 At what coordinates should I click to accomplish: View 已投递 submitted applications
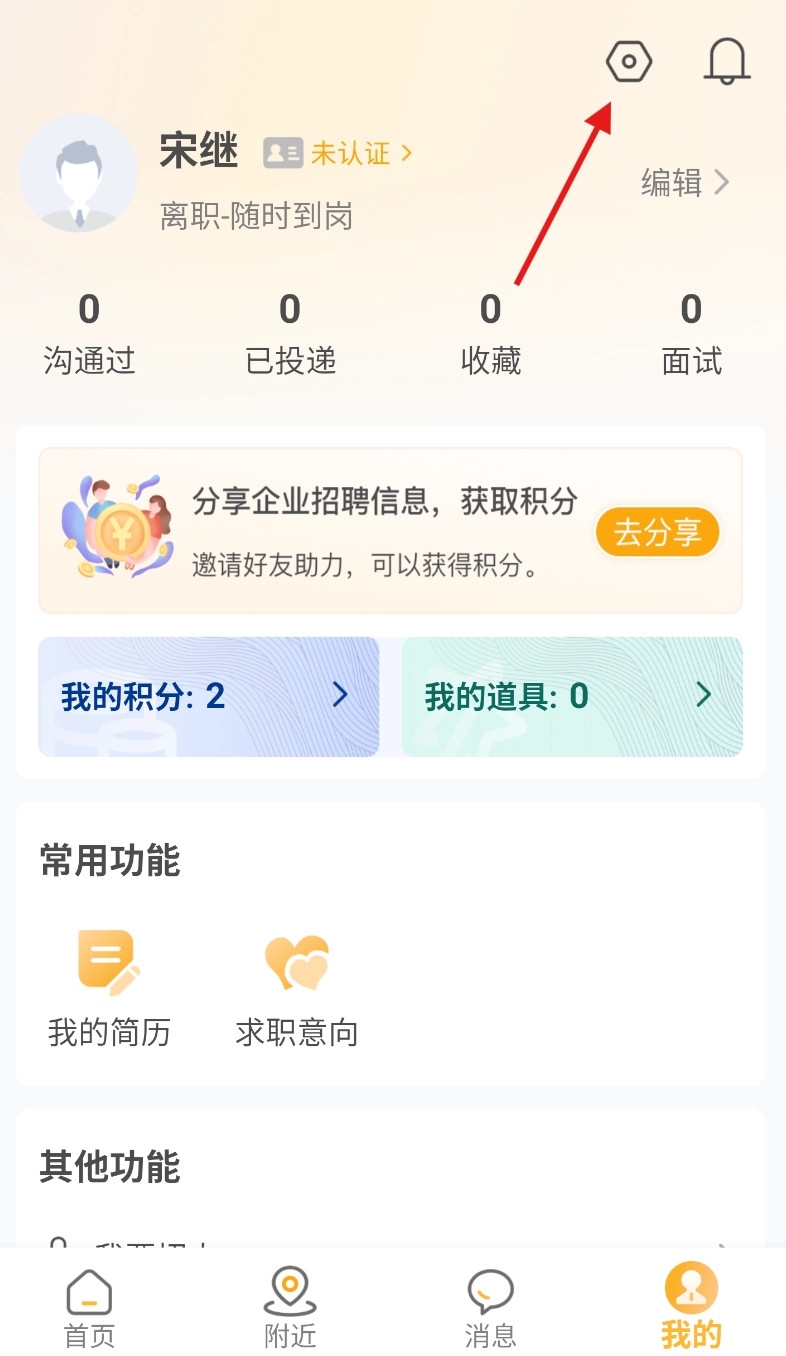(x=290, y=335)
